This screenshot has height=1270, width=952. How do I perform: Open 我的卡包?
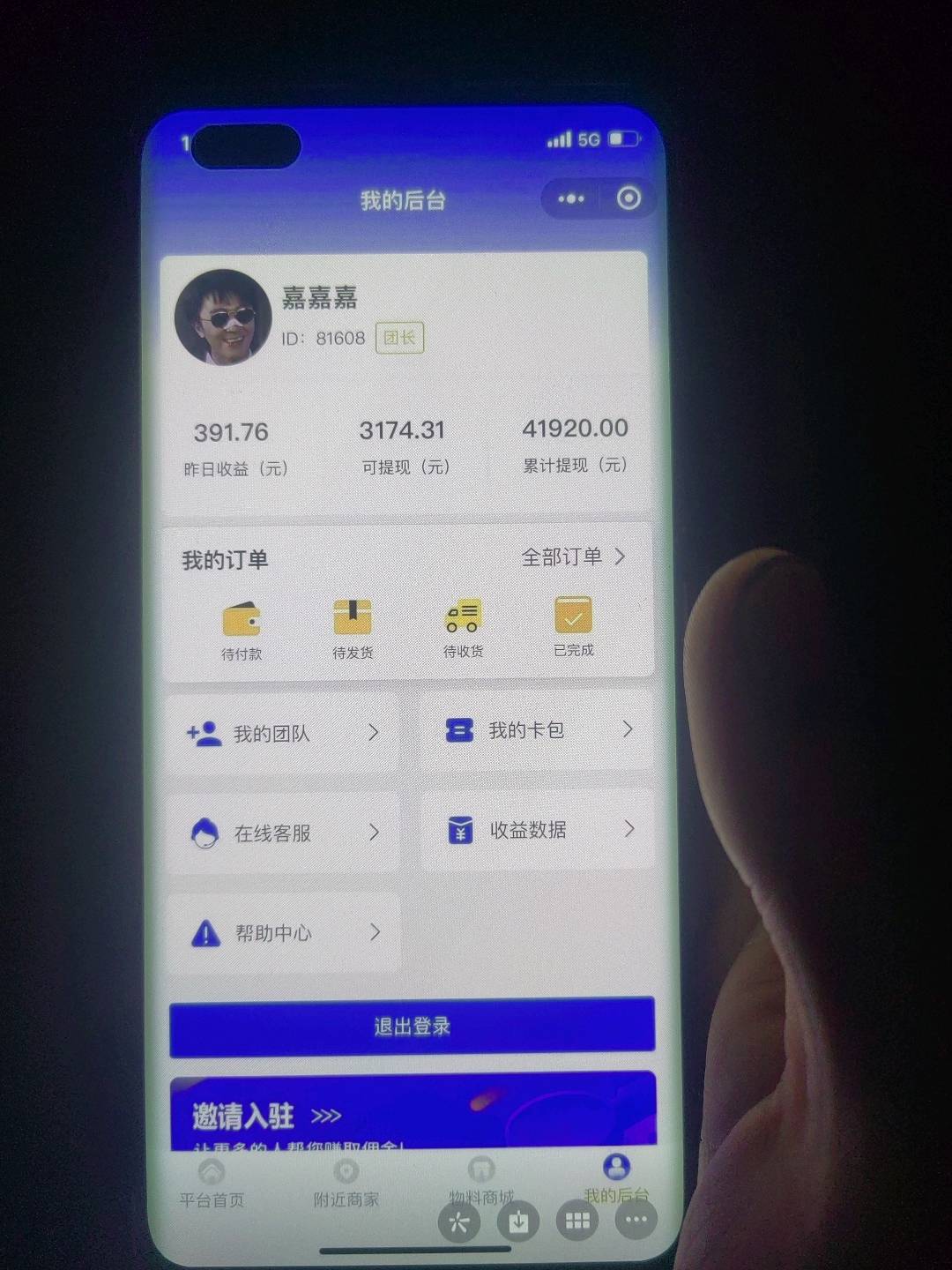538,729
